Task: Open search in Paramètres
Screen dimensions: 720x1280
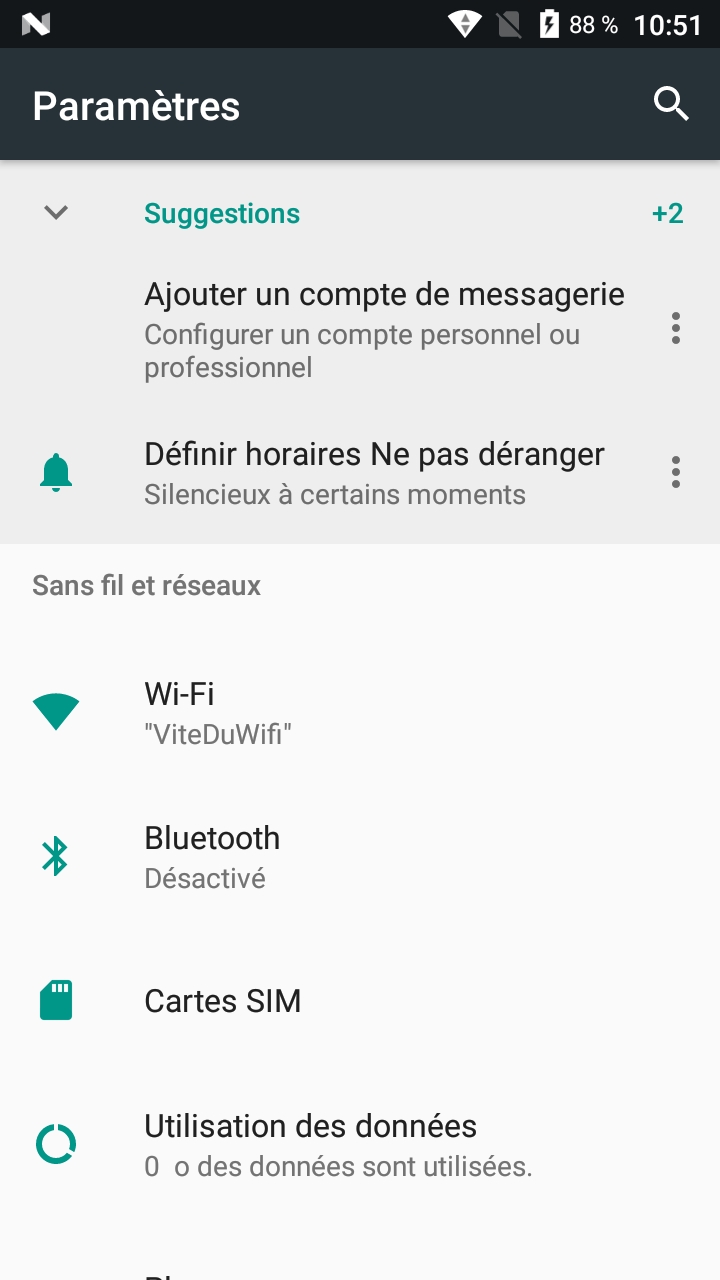Action: (671, 104)
